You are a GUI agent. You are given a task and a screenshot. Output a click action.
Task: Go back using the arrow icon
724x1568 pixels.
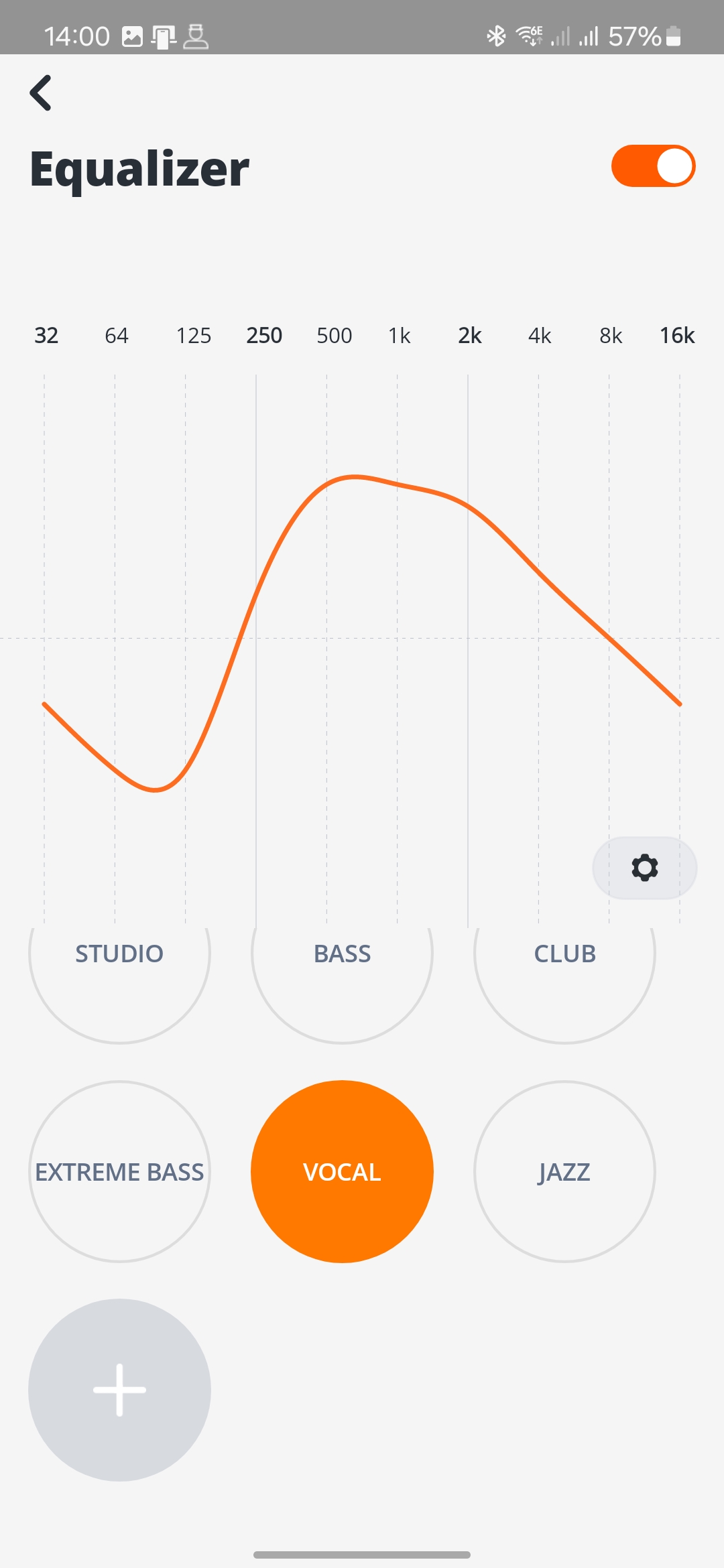[x=41, y=92]
